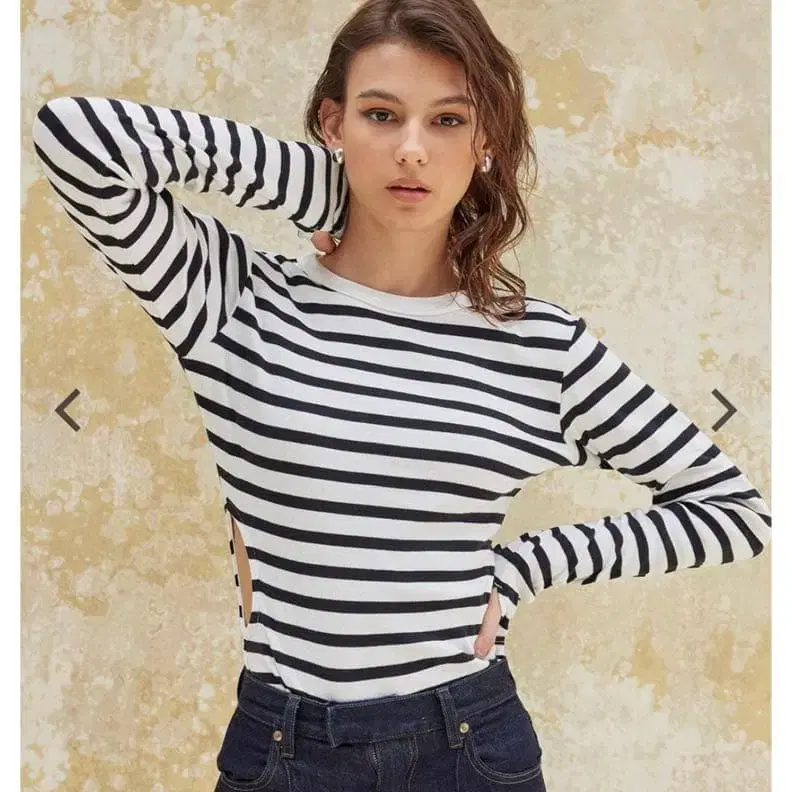792x792 pixels.
Task: Show the next product image
Action: 724,410
